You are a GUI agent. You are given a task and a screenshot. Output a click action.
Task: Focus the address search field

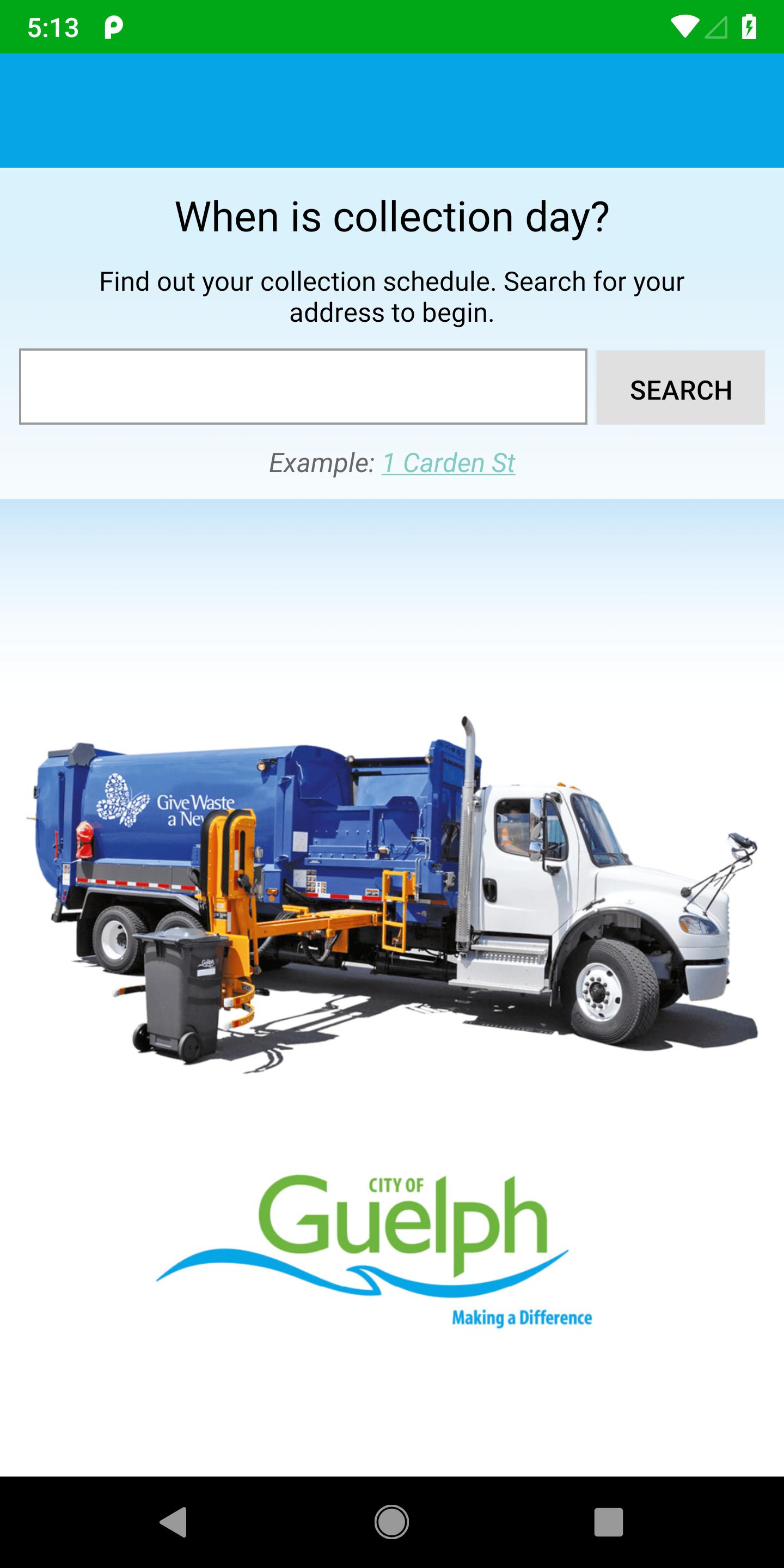pyautogui.click(x=303, y=387)
